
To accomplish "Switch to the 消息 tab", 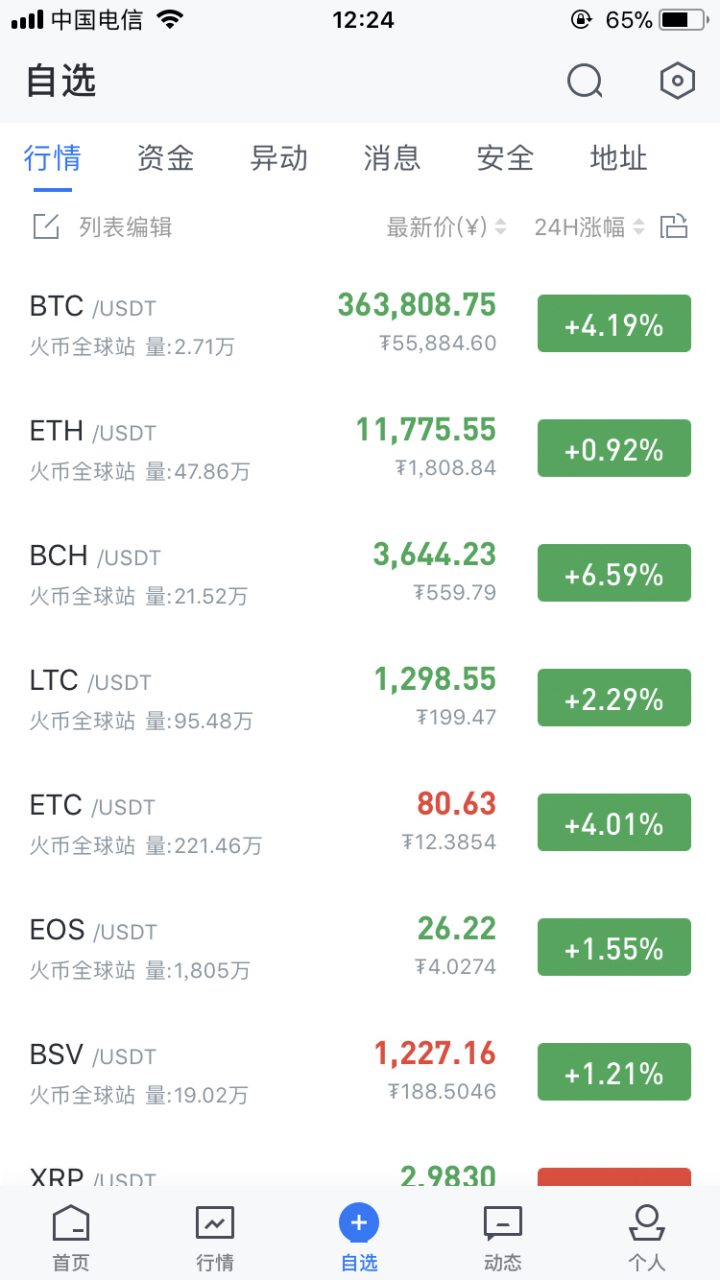I will tap(392, 158).
